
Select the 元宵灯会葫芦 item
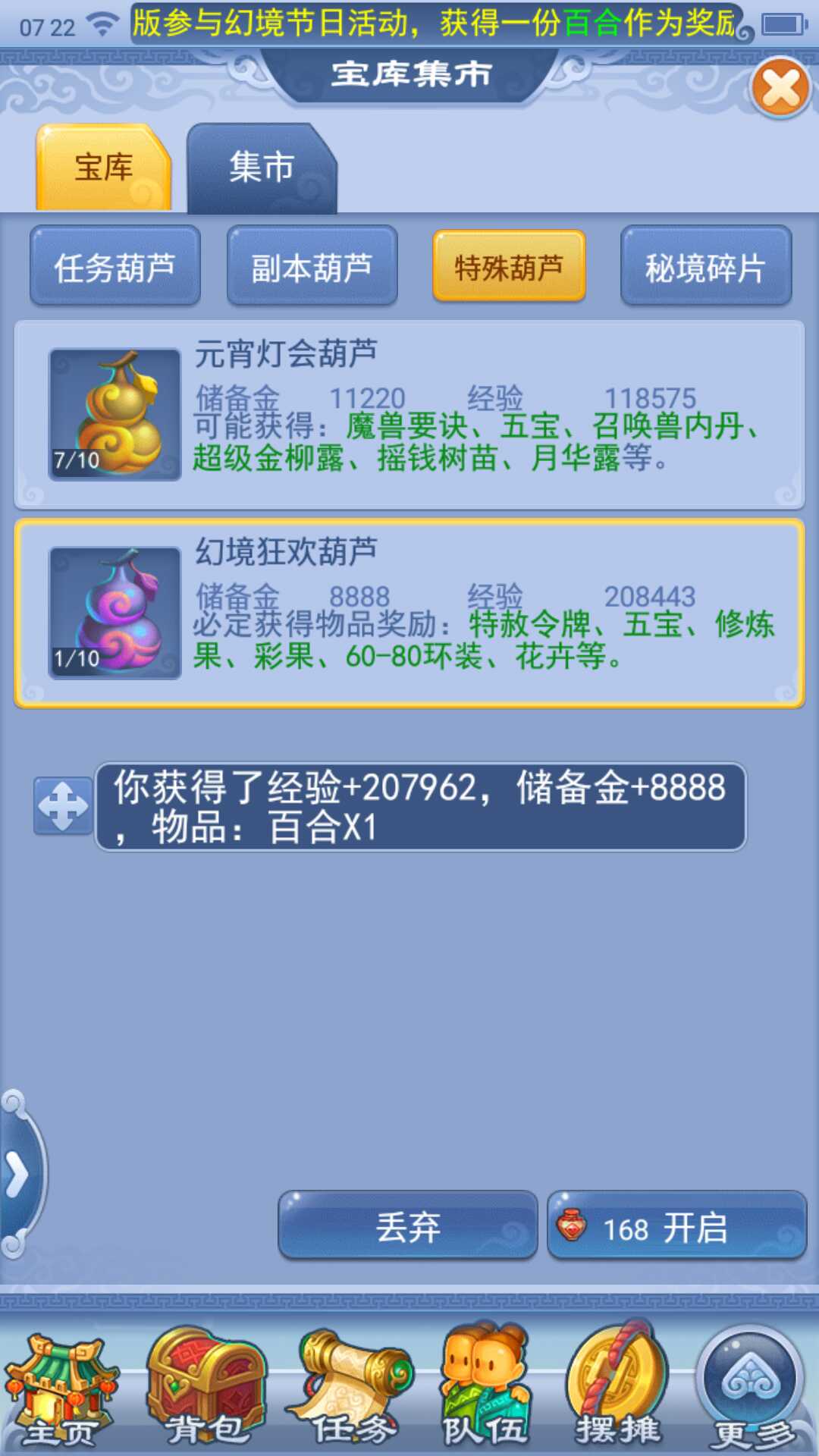tap(409, 415)
